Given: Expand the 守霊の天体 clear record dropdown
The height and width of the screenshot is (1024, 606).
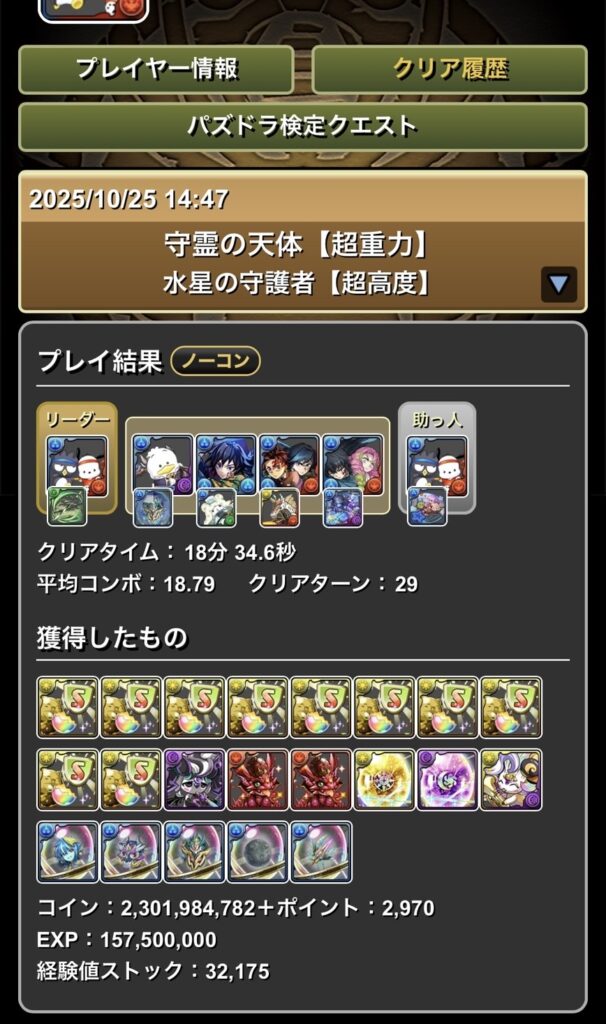Looking at the screenshot, I should pos(559,285).
